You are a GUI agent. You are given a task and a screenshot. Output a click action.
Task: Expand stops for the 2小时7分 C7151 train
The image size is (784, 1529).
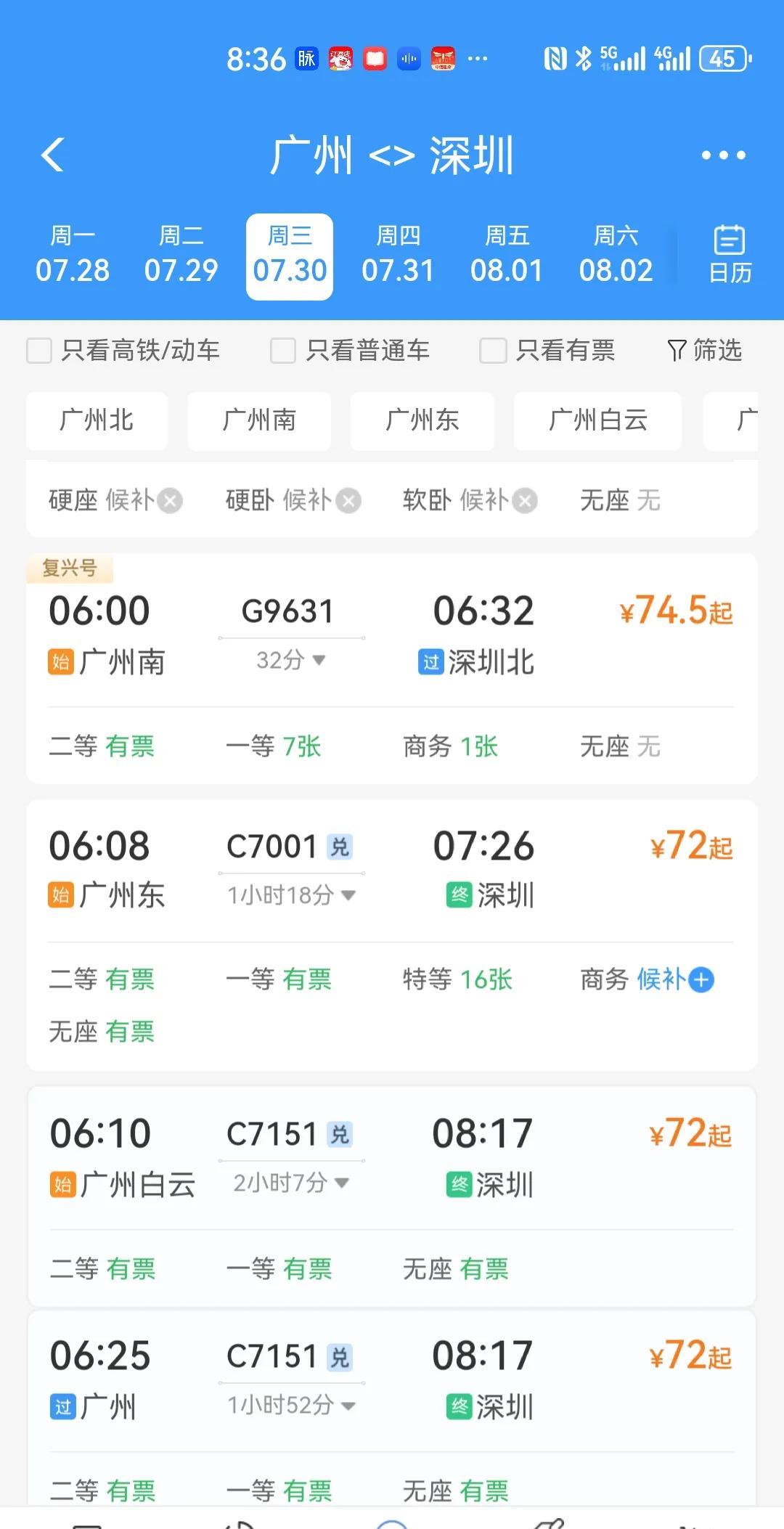pos(290,1183)
